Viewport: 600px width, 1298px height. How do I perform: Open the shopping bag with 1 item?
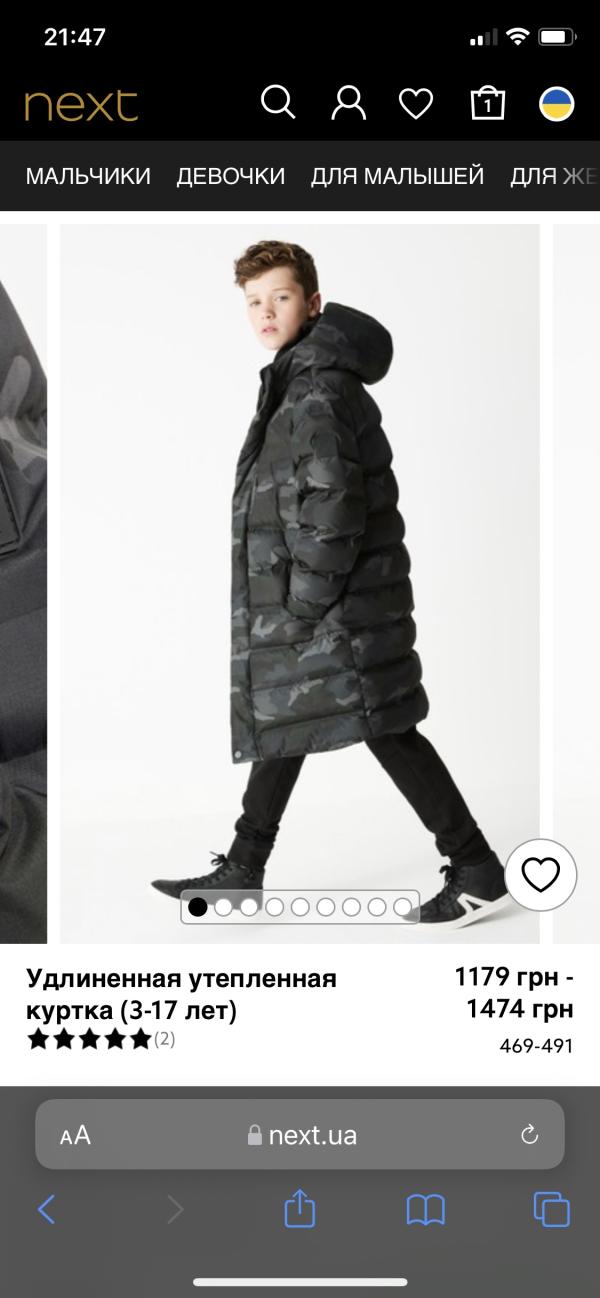click(x=487, y=102)
